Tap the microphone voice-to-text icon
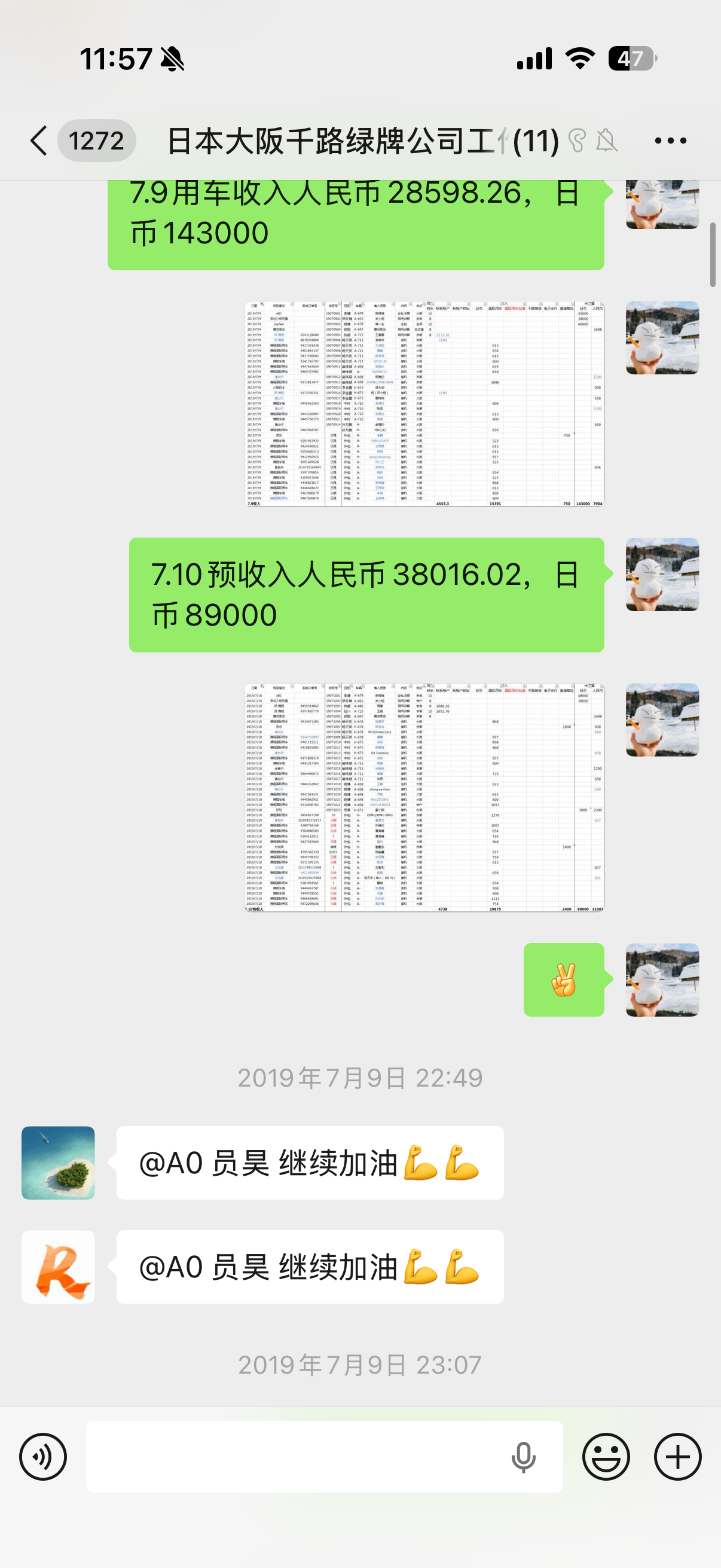The height and width of the screenshot is (1568, 721). coord(524,1457)
